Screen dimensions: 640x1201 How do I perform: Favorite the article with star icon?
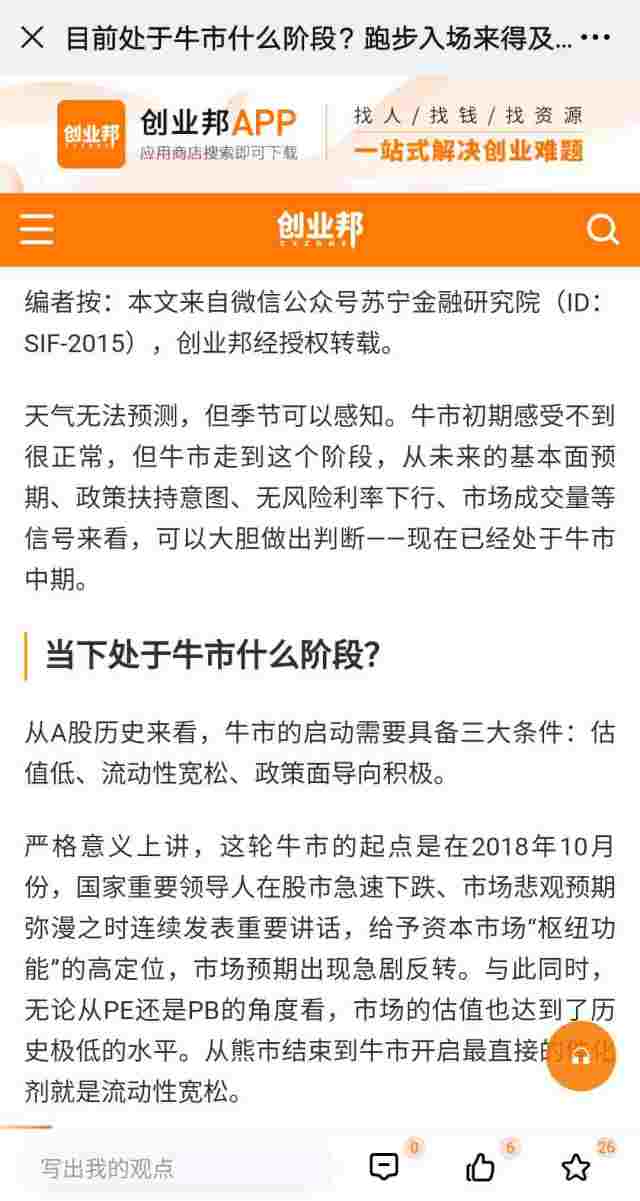[576, 1166]
